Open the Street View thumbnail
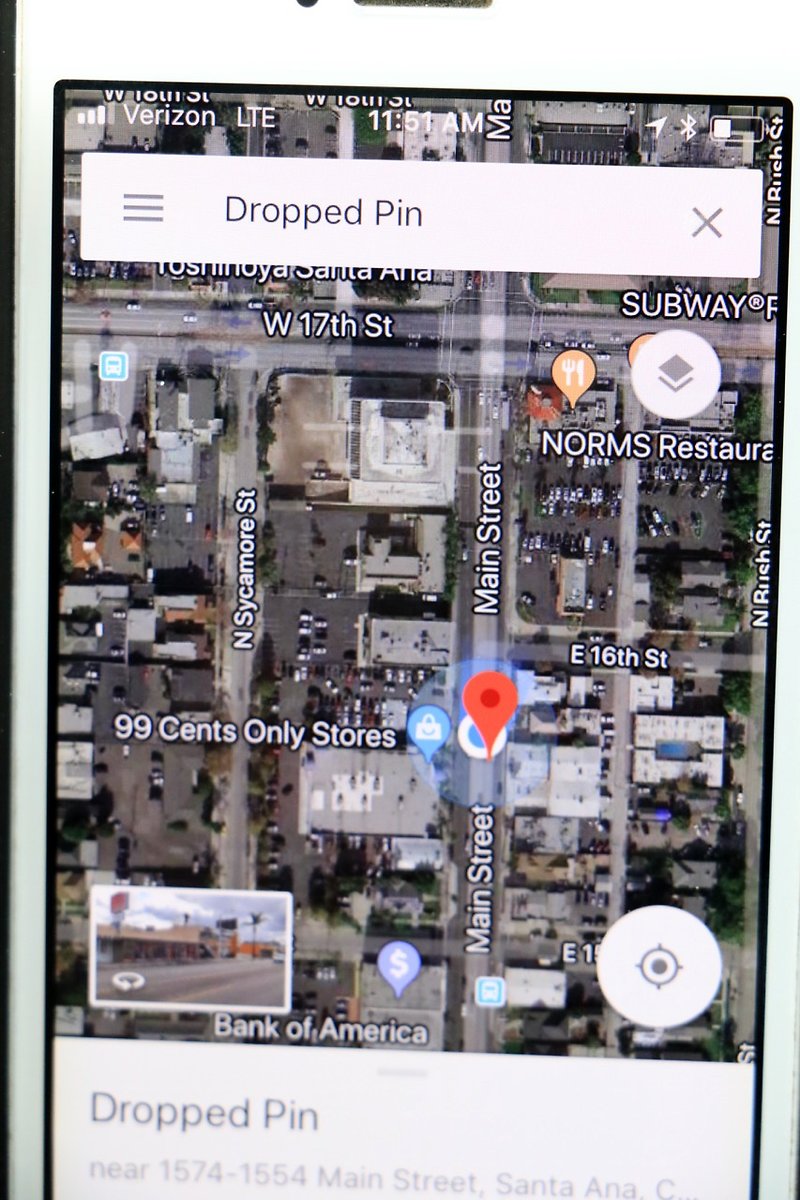800x1200 pixels. tap(190, 949)
